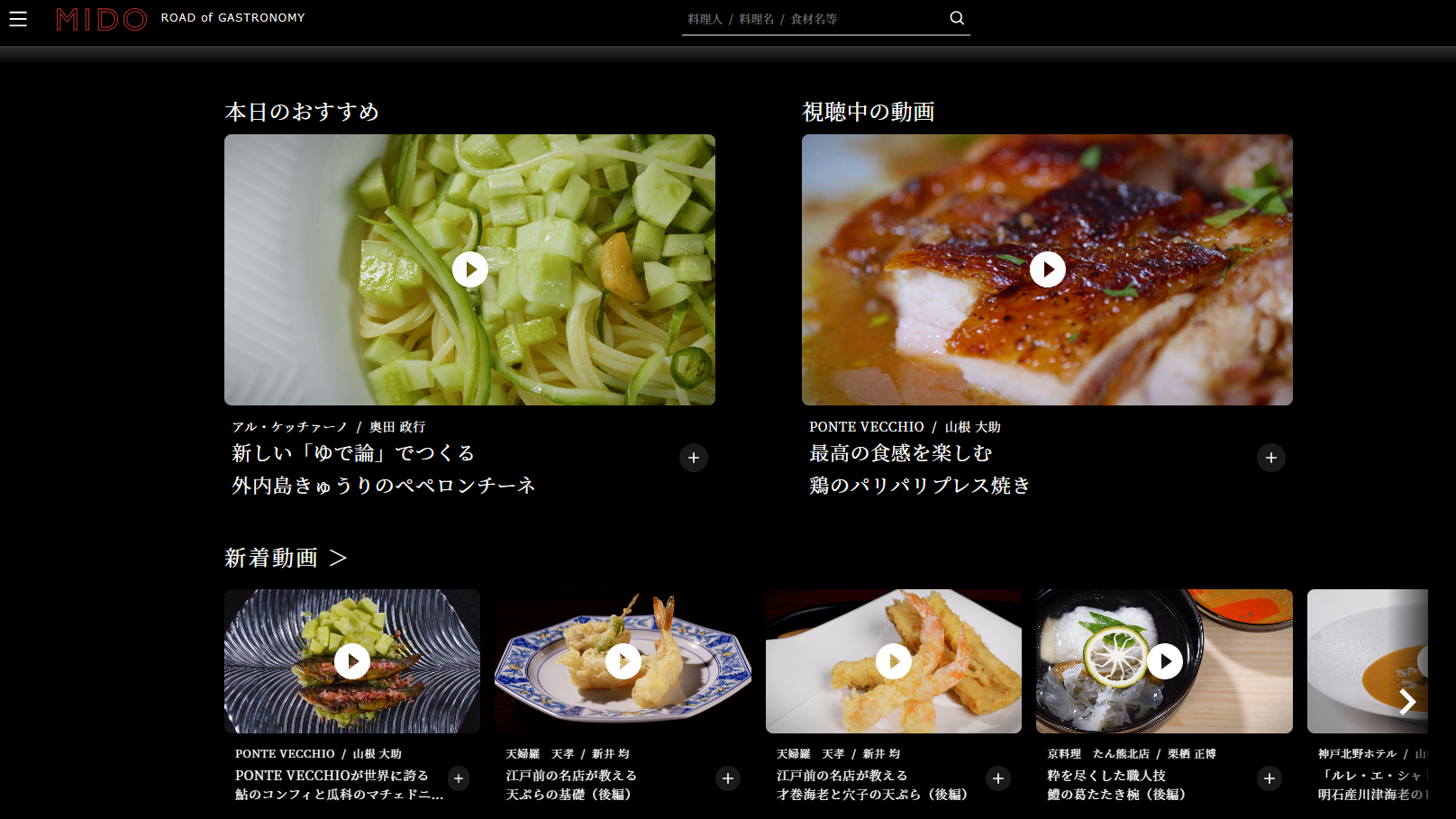
Task: Open the 新着動画 section link
Action: [x=286, y=559]
